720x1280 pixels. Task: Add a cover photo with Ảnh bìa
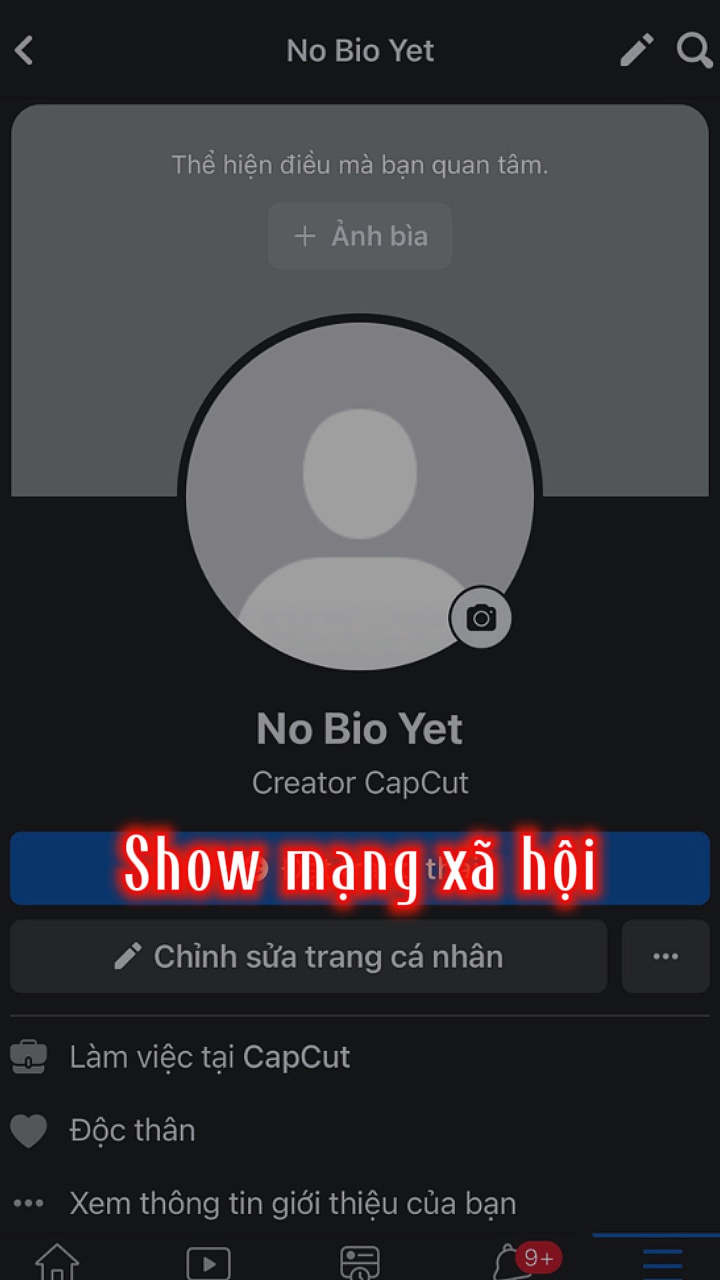pos(360,236)
